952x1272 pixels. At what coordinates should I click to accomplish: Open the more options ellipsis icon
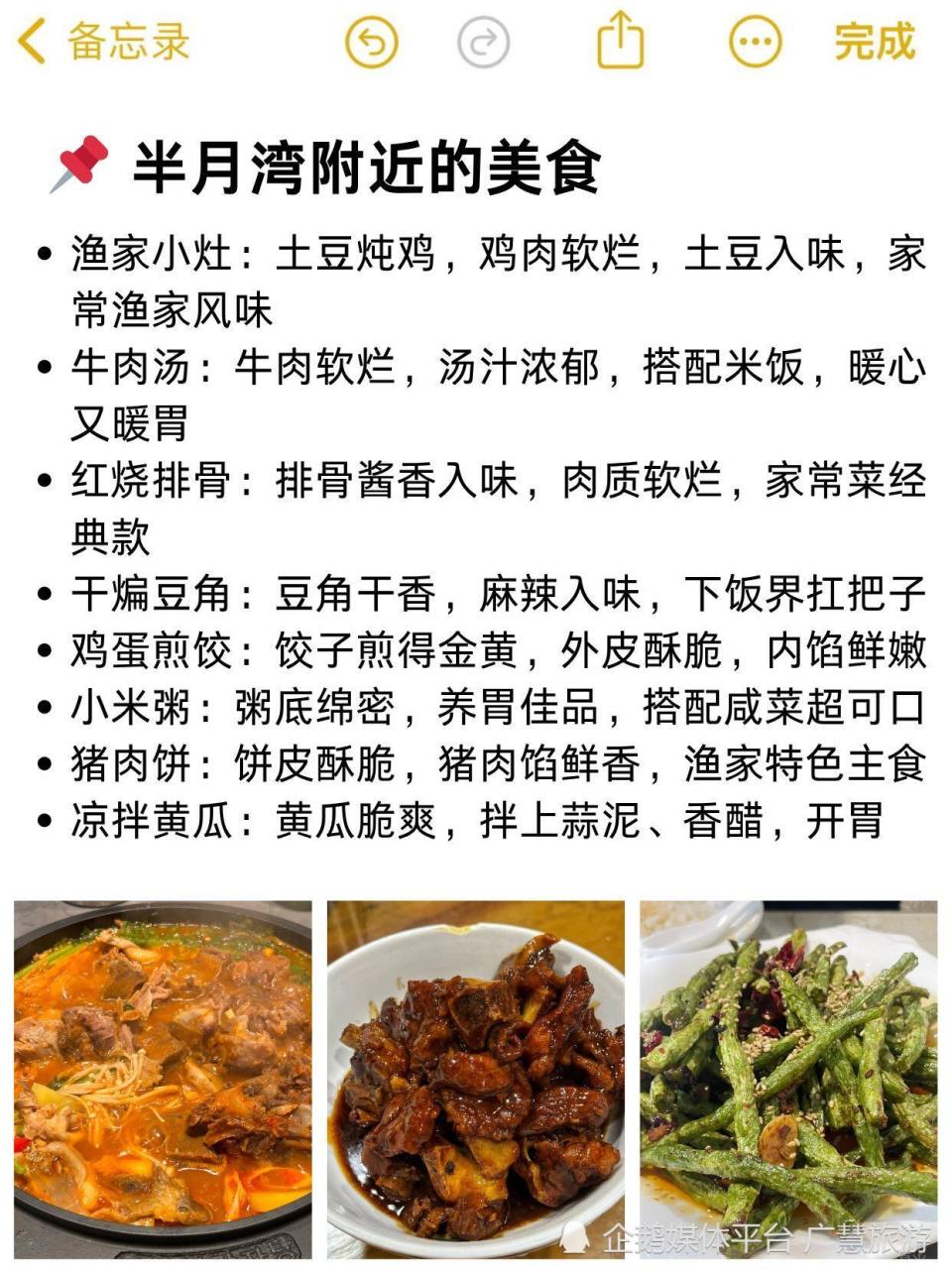tap(754, 40)
